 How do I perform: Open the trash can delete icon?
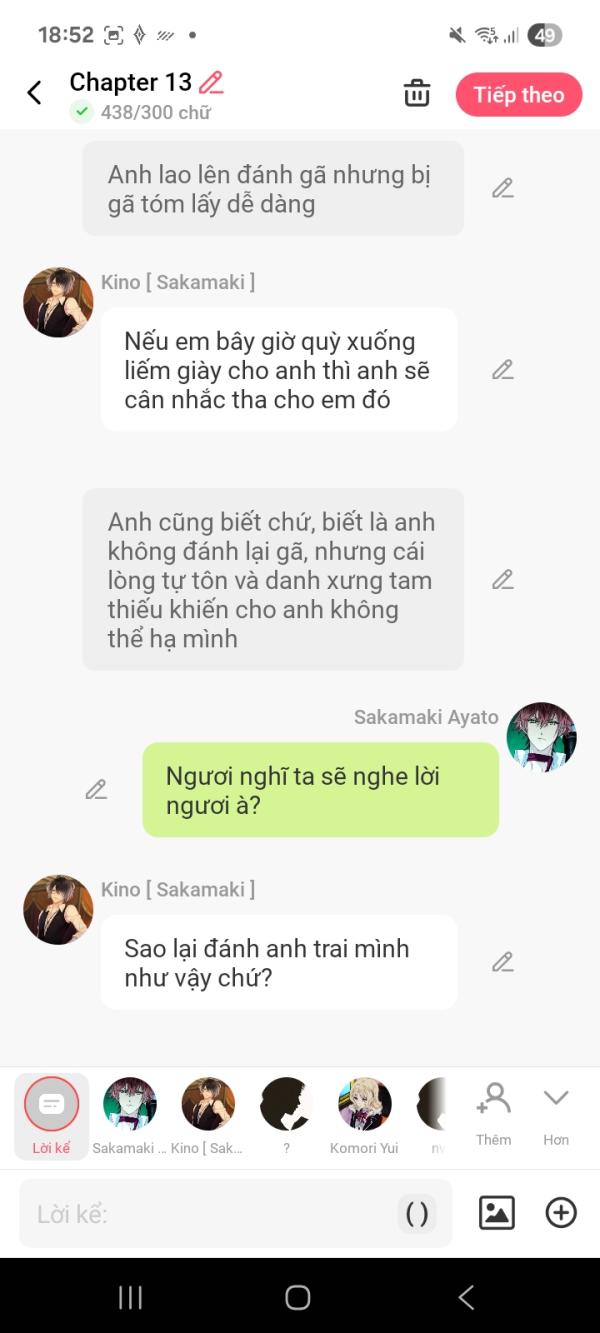[417, 94]
